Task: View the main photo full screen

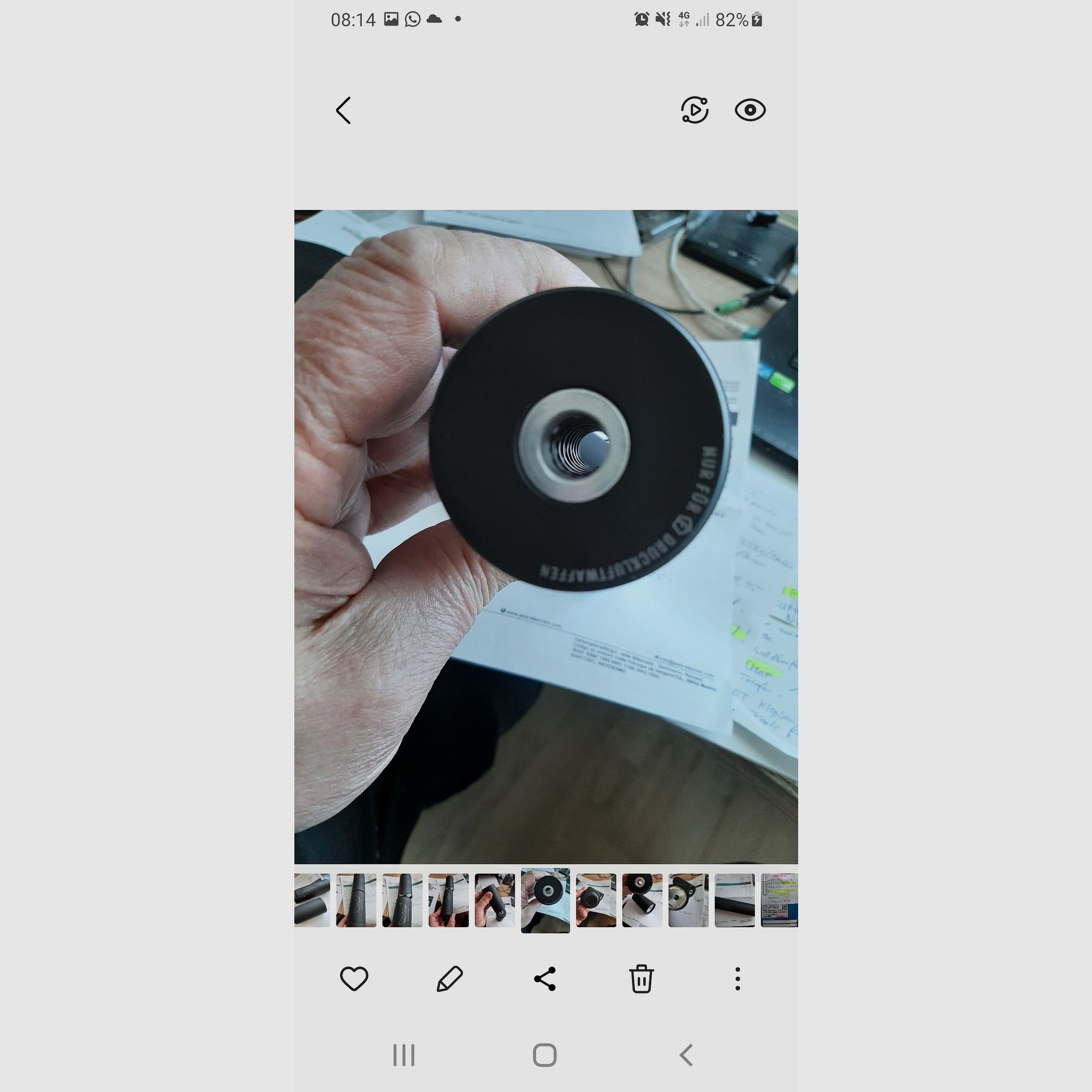Action: click(x=546, y=536)
